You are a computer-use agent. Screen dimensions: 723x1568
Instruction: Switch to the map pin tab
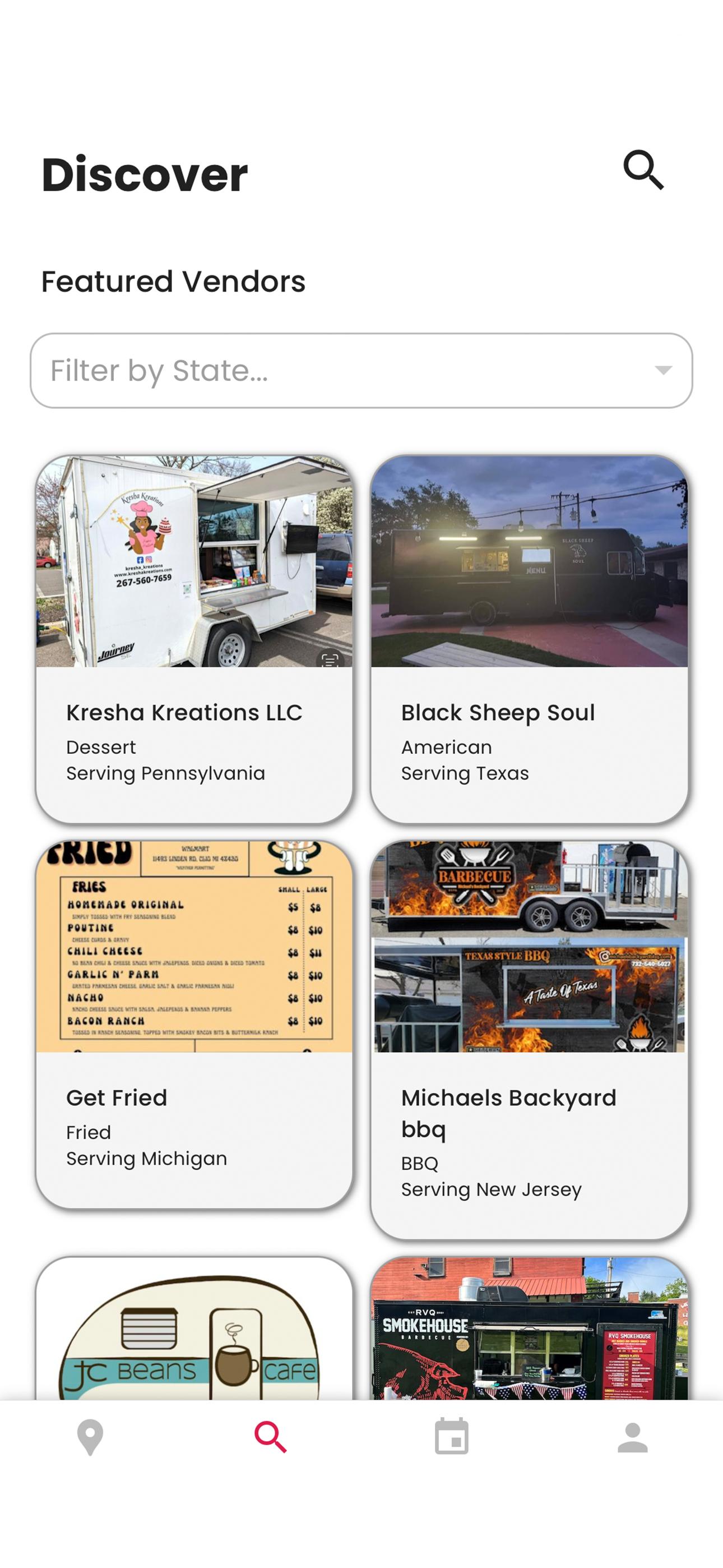[x=90, y=1438]
